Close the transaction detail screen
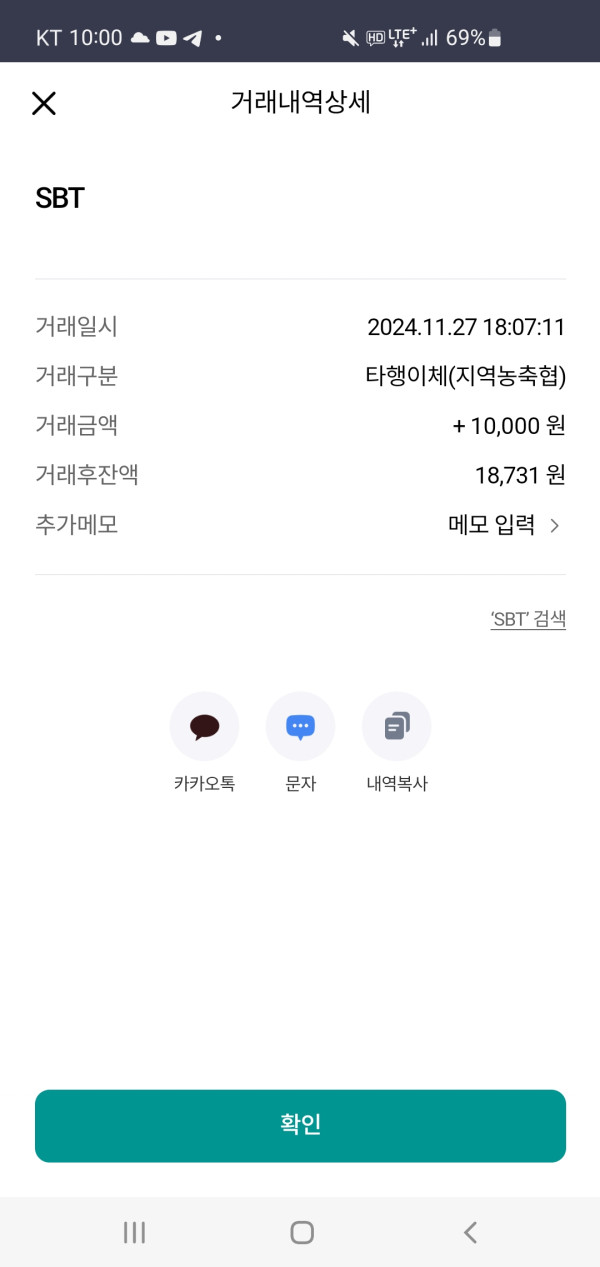 pyautogui.click(x=44, y=103)
